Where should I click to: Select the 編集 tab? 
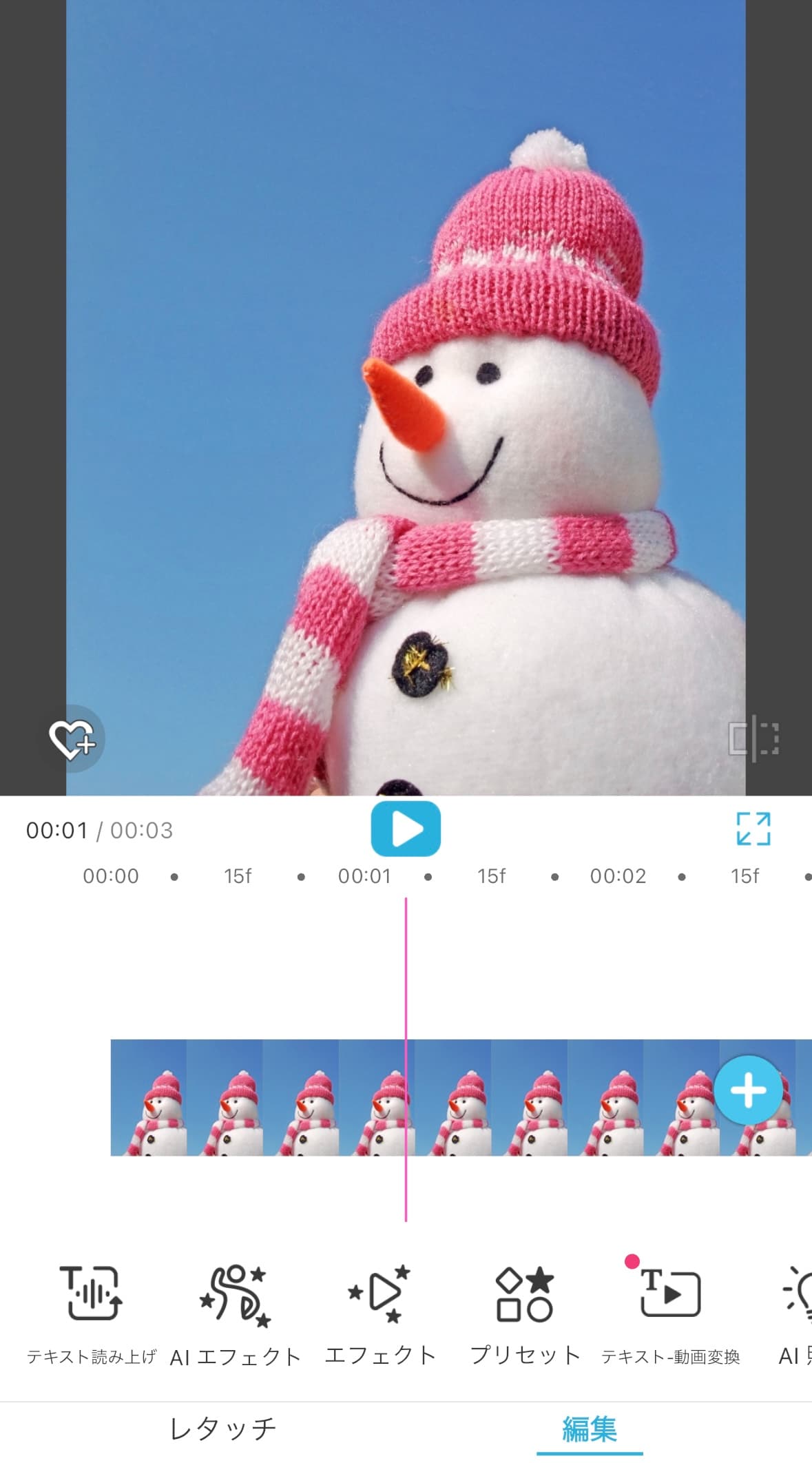pos(590,1429)
